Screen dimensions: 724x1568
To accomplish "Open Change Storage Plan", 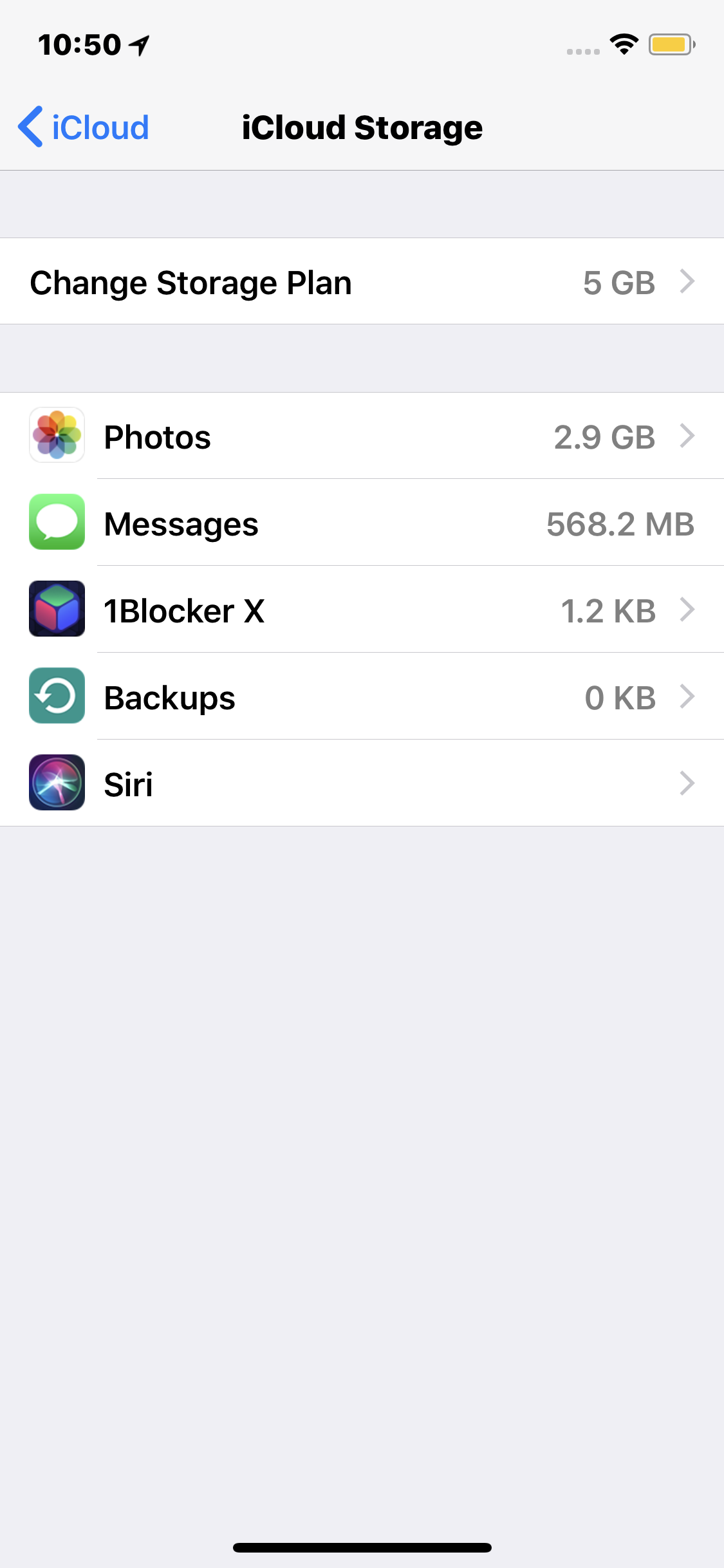I will [x=362, y=281].
